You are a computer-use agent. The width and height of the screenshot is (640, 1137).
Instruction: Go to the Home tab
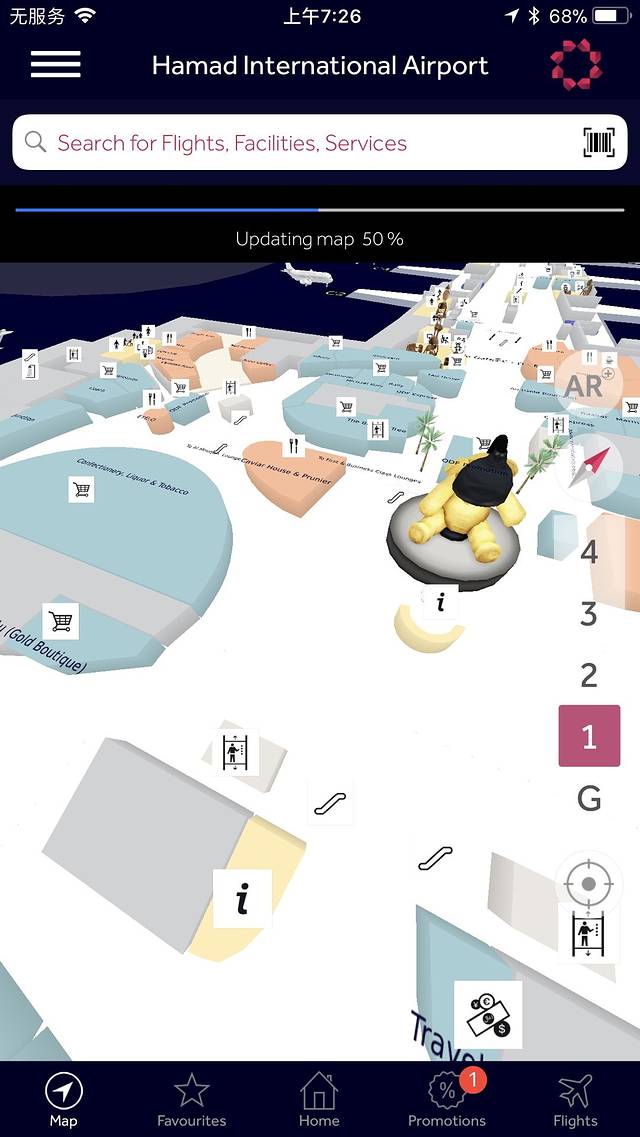click(319, 1100)
